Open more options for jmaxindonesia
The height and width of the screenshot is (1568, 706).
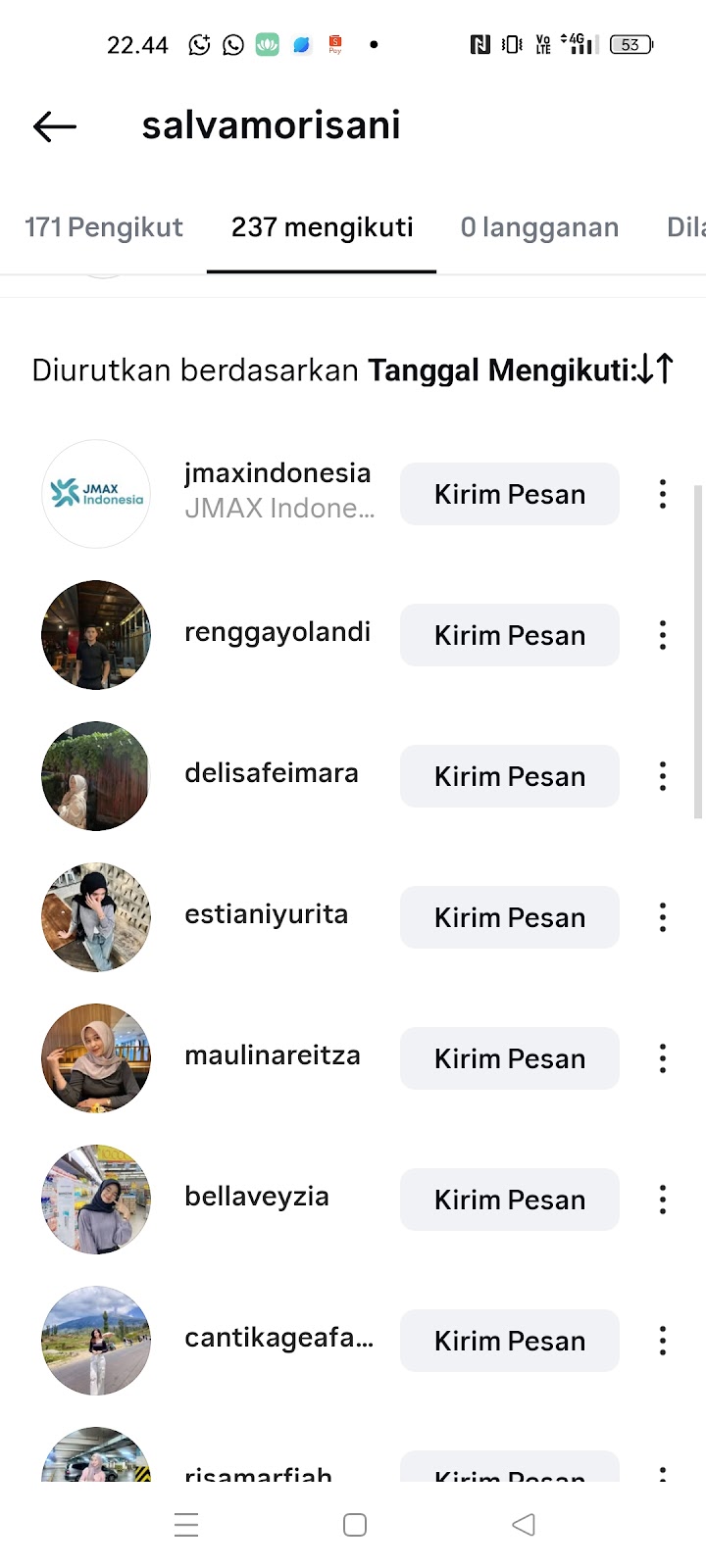click(x=663, y=494)
